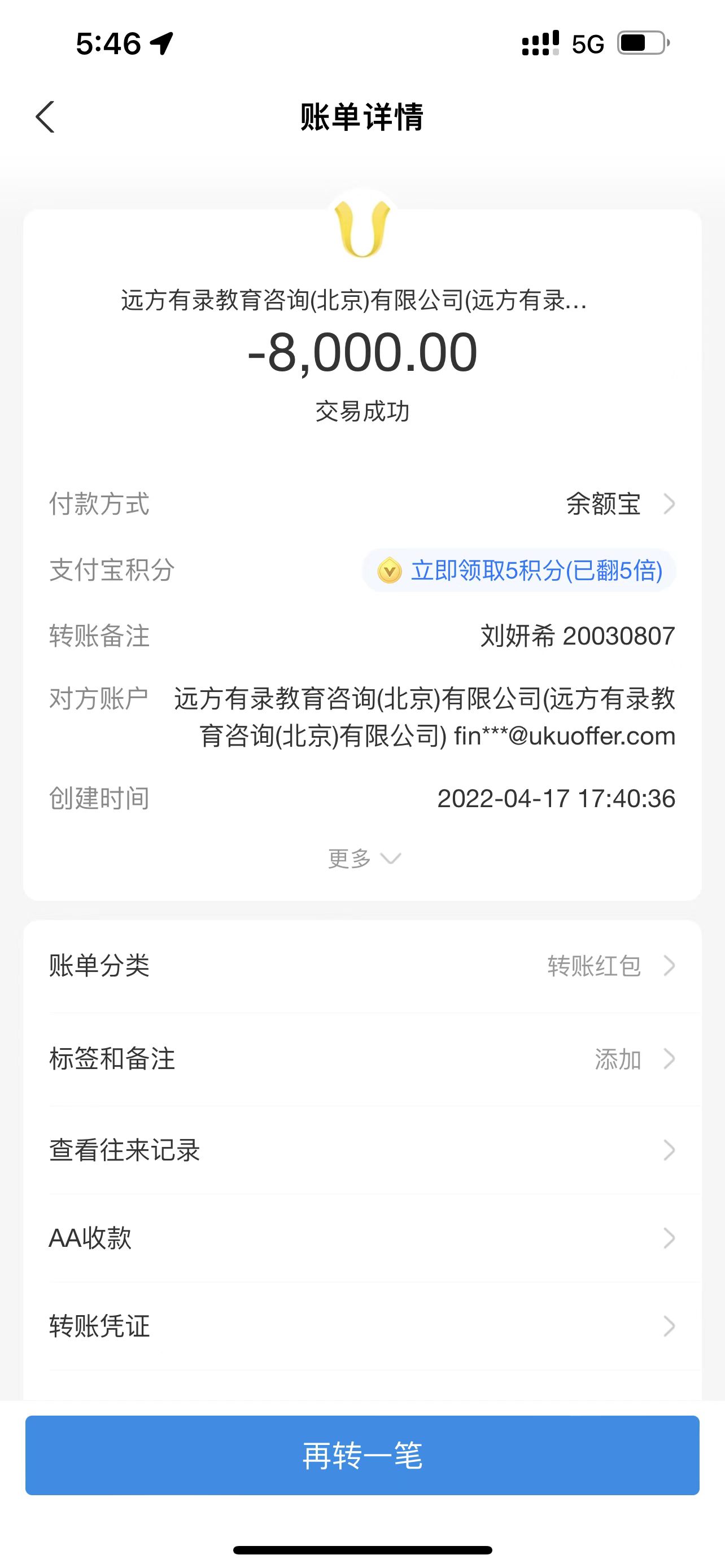
Task: Tap the 再转一笔 transfer again button
Action: 362,1455
